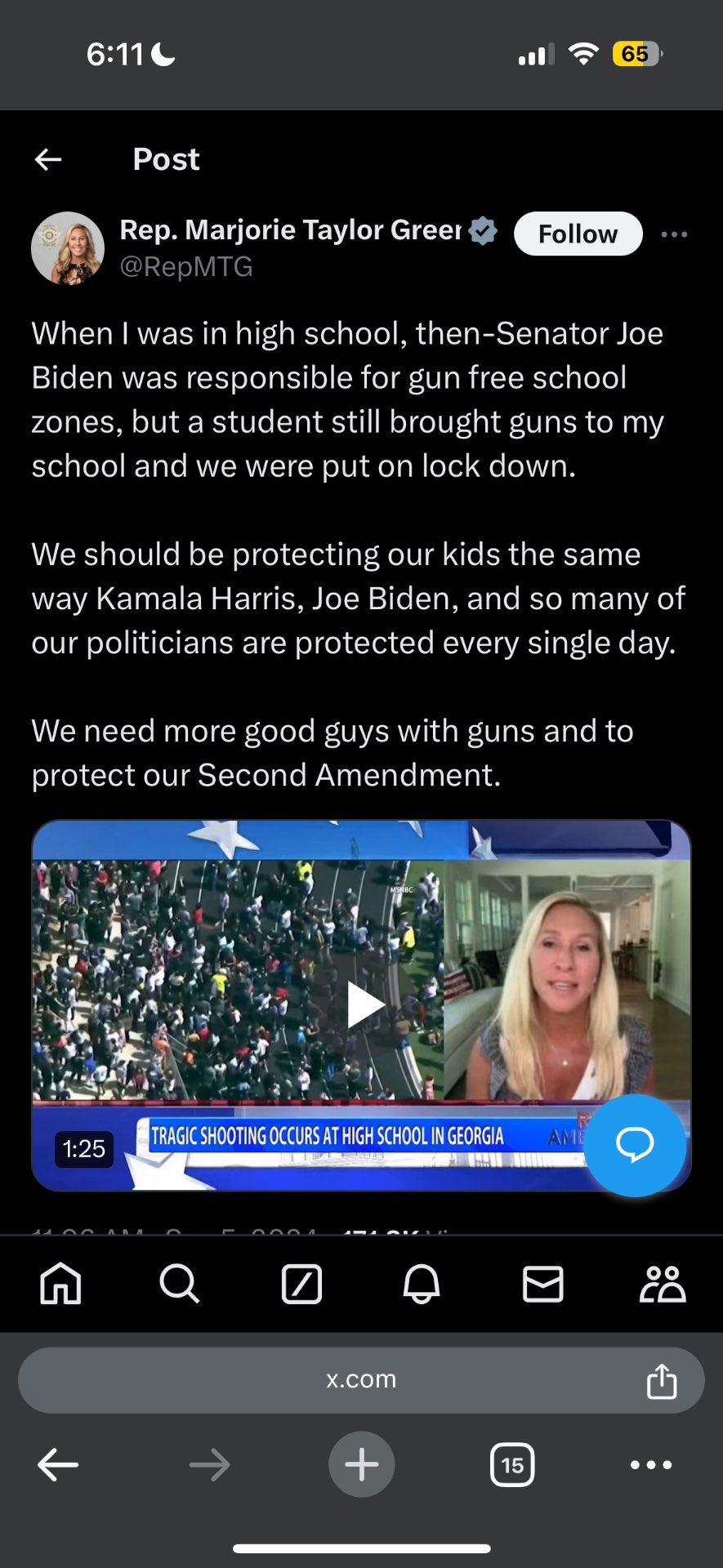Go back from the Post screen
Image resolution: width=723 pixels, height=1568 pixels.
click(48, 159)
